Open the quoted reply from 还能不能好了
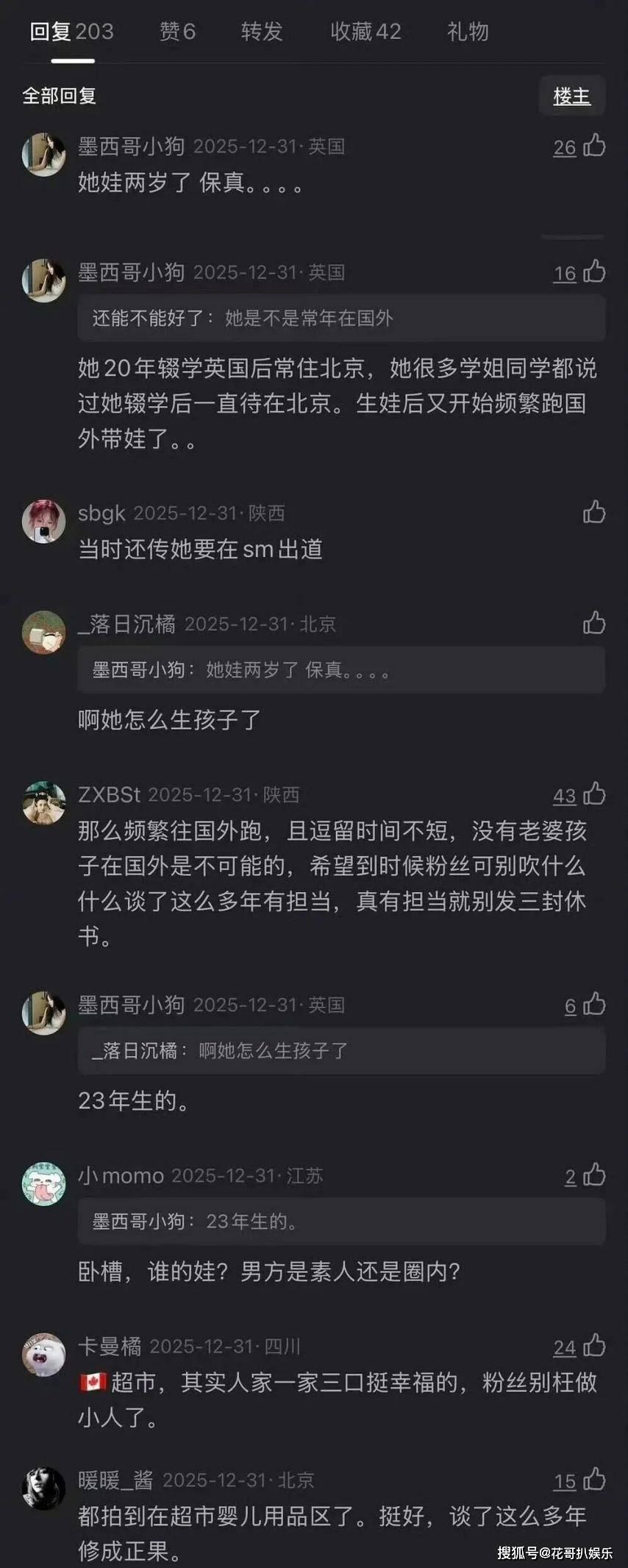Image resolution: width=628 pixels, height=1568 pixels. [x=341, y=318]
